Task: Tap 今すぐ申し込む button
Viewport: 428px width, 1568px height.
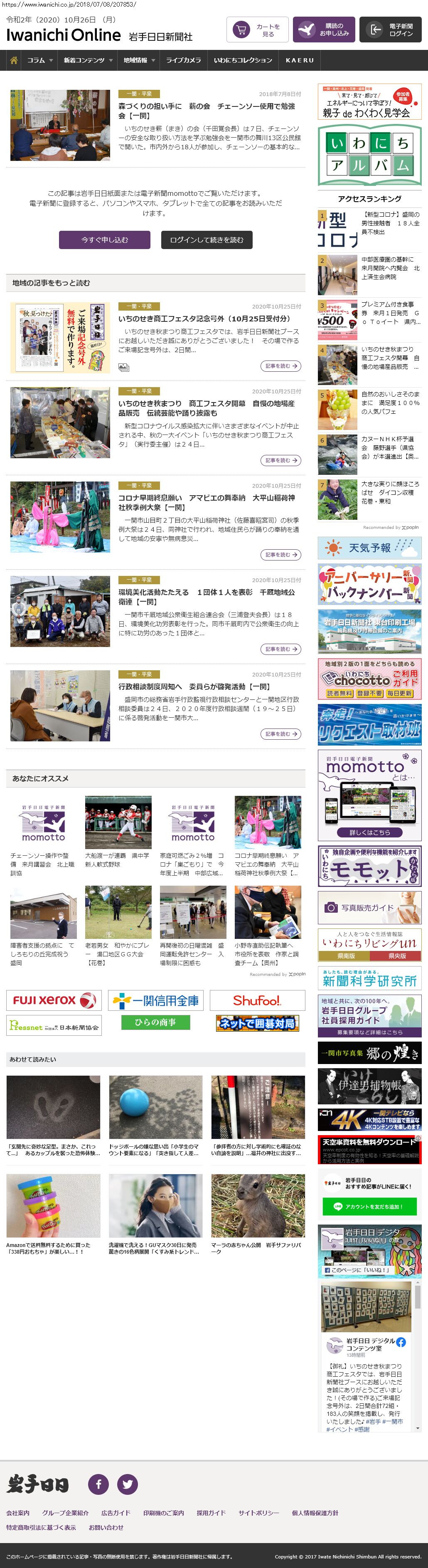Action: [105, 240]
